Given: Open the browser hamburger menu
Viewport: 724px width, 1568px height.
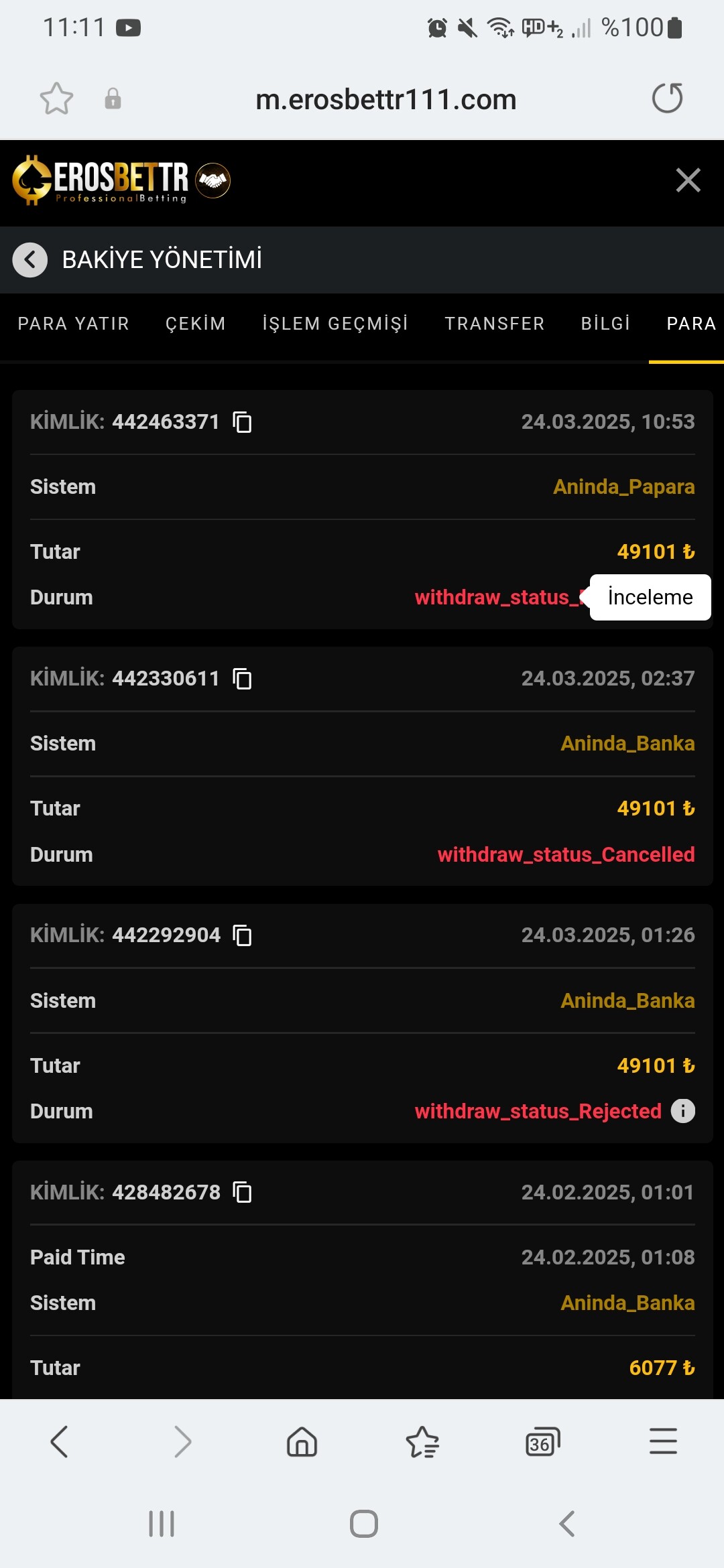Looking at the screenshot, I should (663, 1441).
